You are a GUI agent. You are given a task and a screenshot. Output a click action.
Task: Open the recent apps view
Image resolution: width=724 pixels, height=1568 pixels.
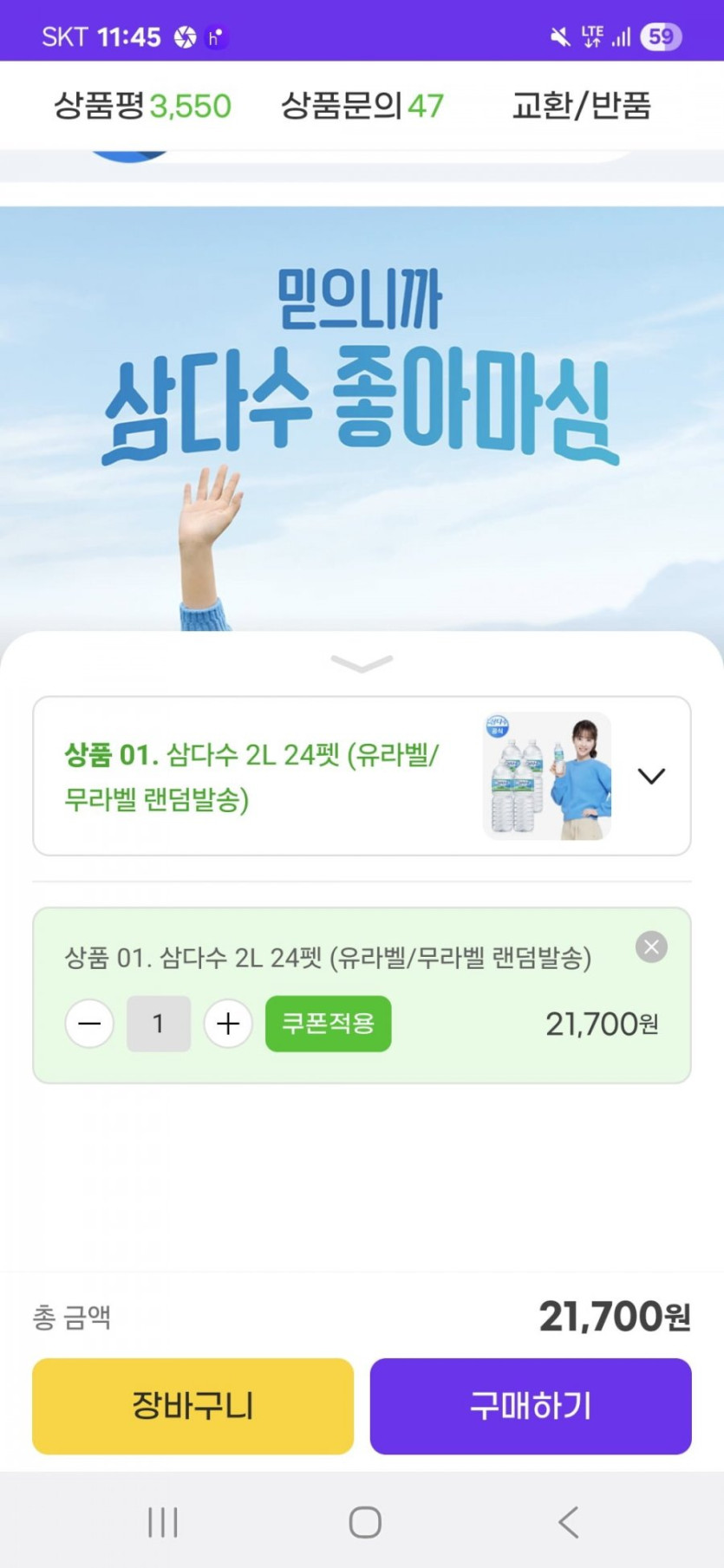162,1522
